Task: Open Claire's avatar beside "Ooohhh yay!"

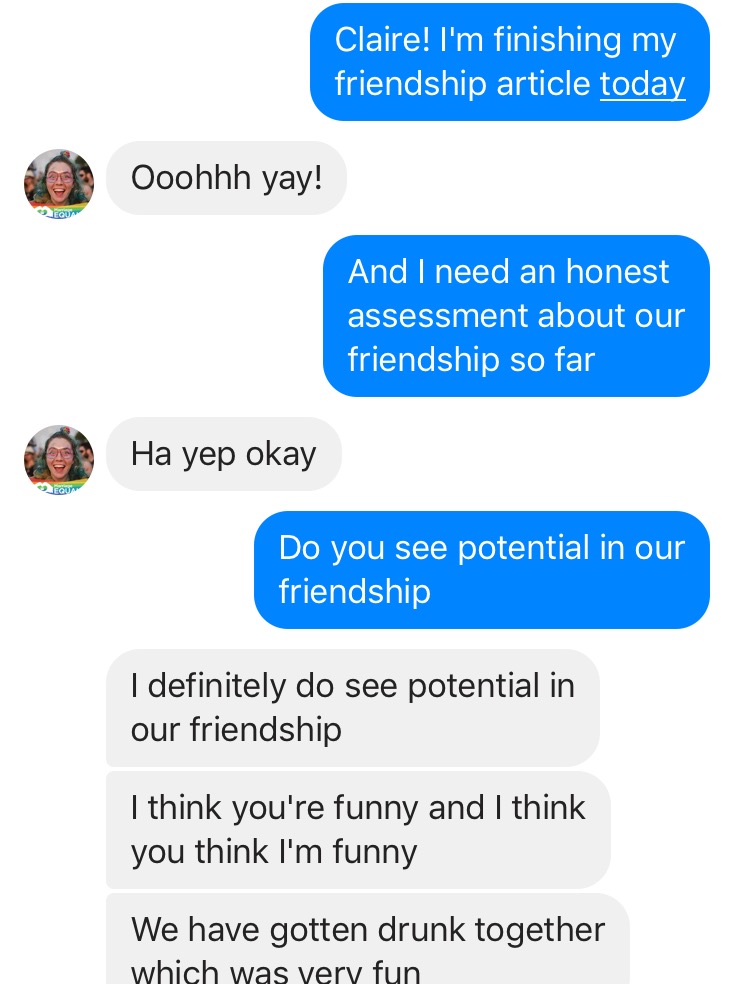Action: tap(59, 183)
